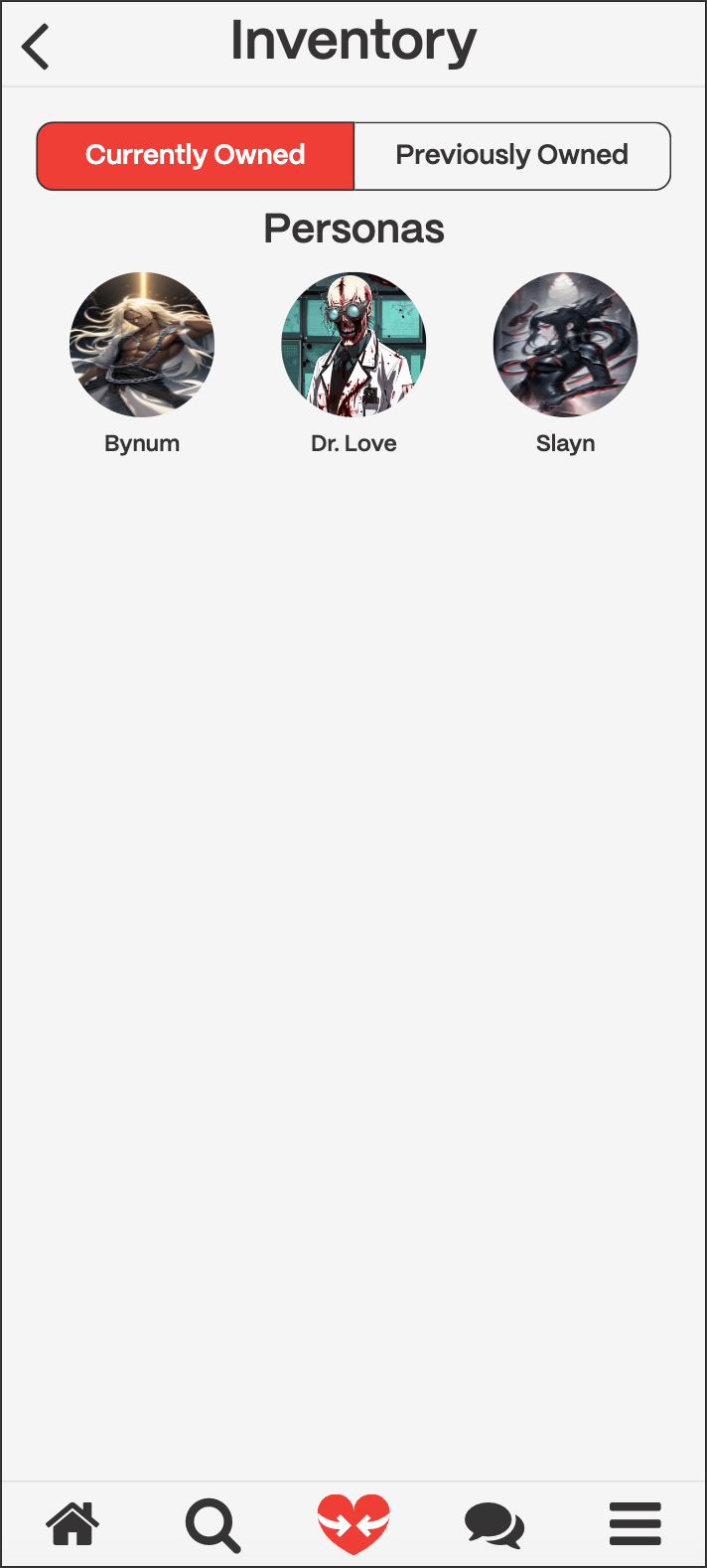Screen dimensions: 707x1568
Task: Go to the home tab
Action: click(73, 1523)
